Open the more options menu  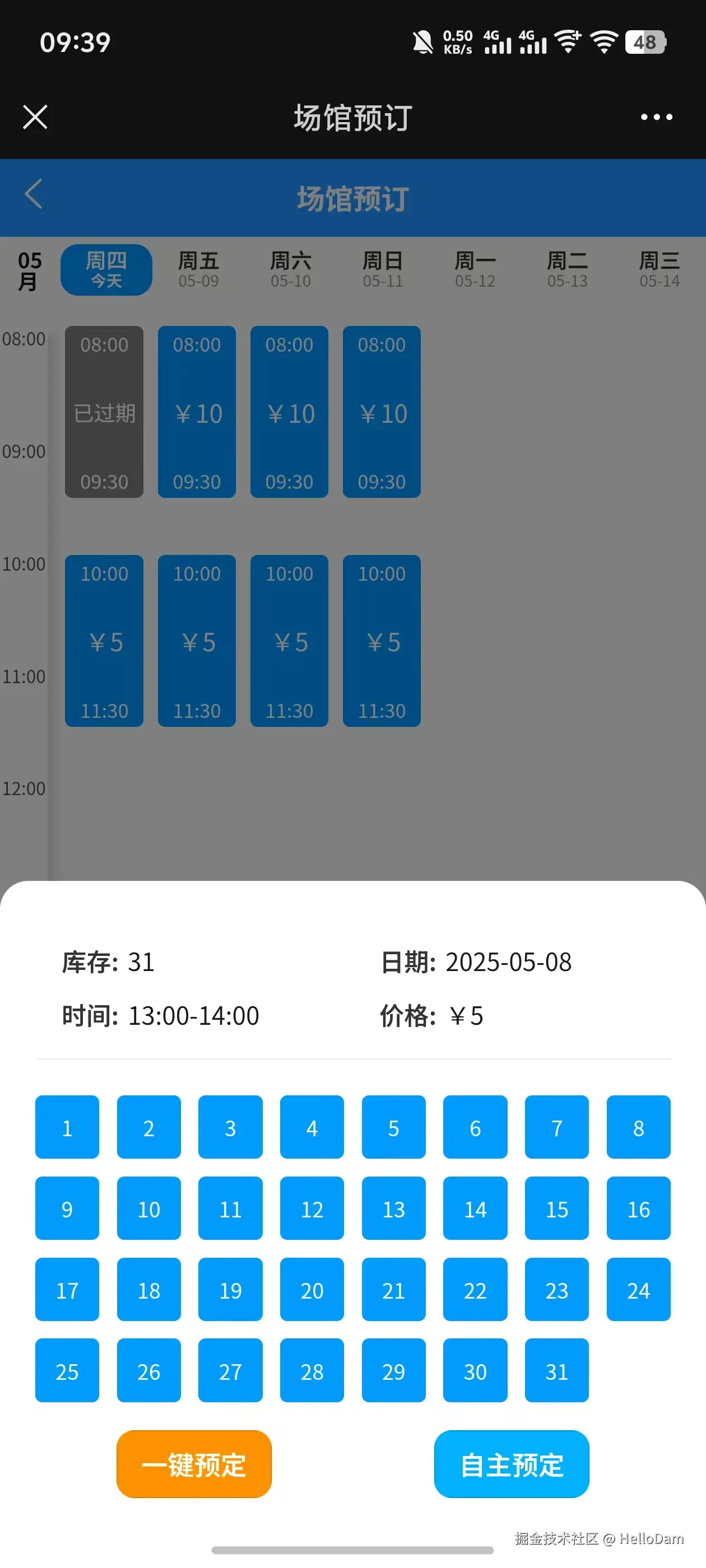click(656, 117)
